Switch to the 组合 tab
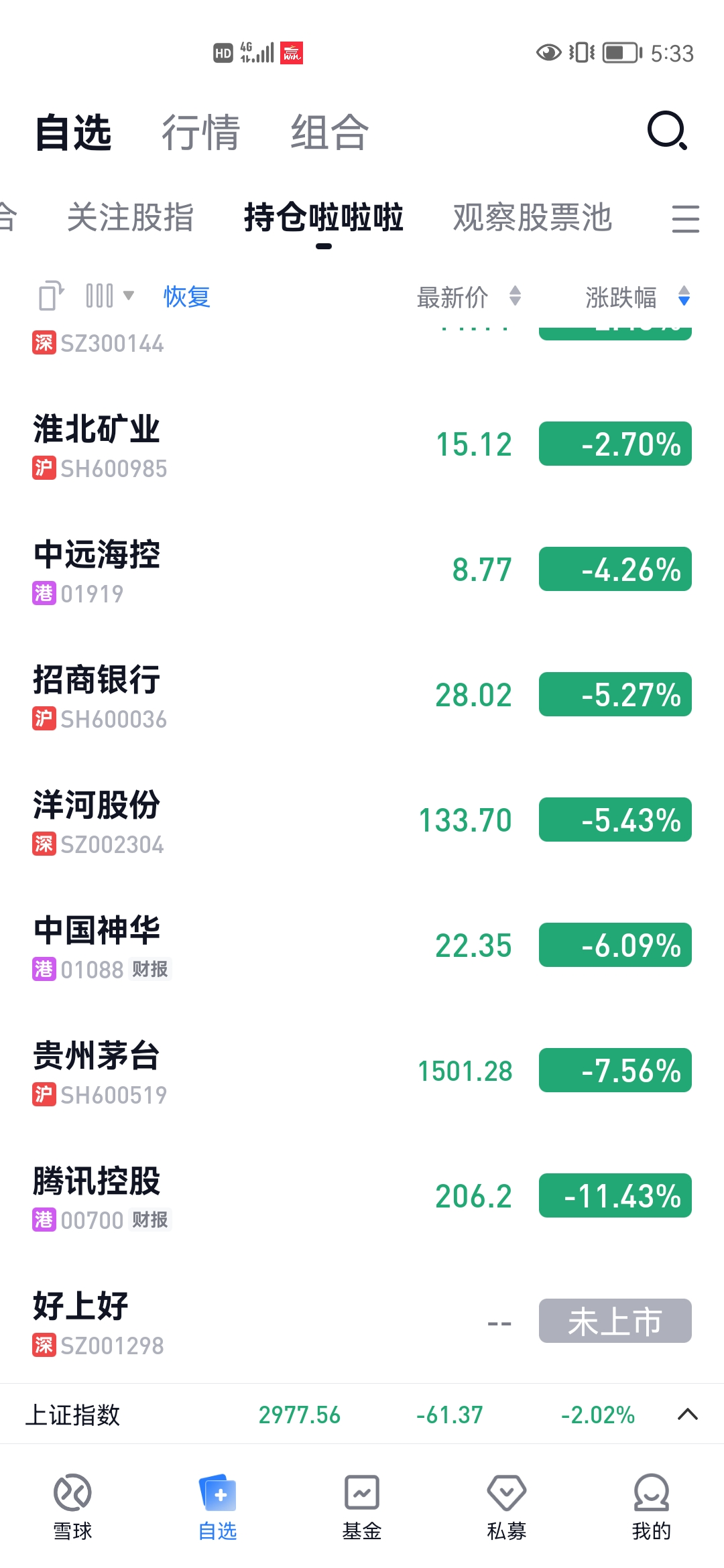The width and height of the screenshot is (724, 1568). (329, 132)
